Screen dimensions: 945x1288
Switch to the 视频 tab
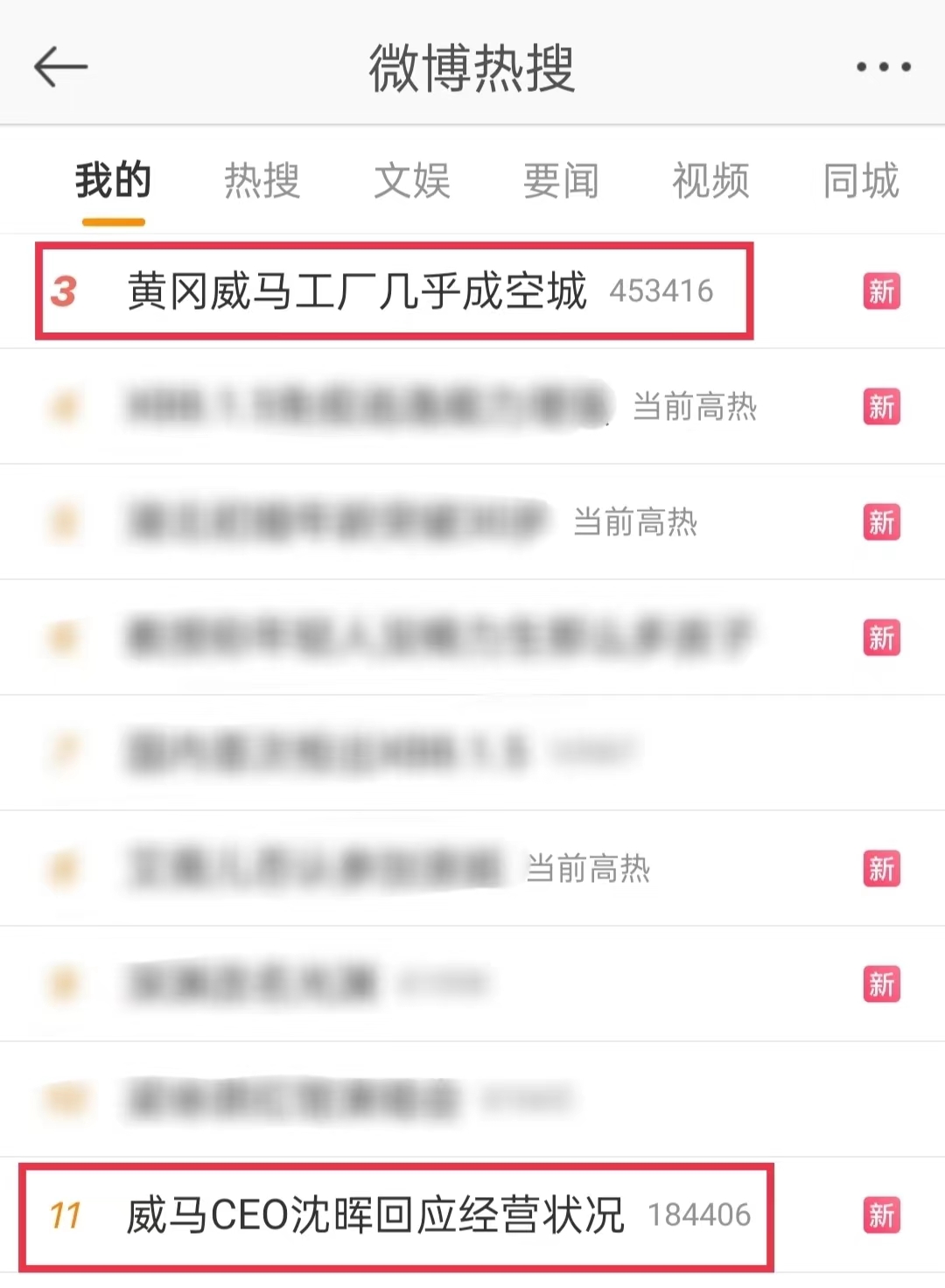pyautogui.click(x=710, y=181)
